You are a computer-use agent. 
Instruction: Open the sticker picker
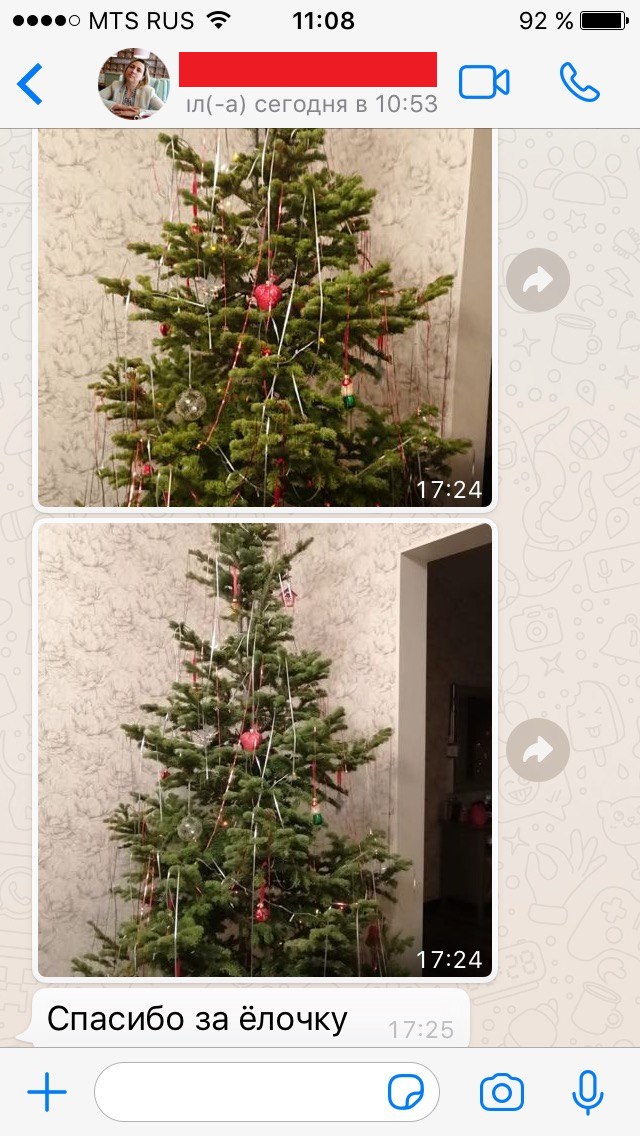[406, 1093]
